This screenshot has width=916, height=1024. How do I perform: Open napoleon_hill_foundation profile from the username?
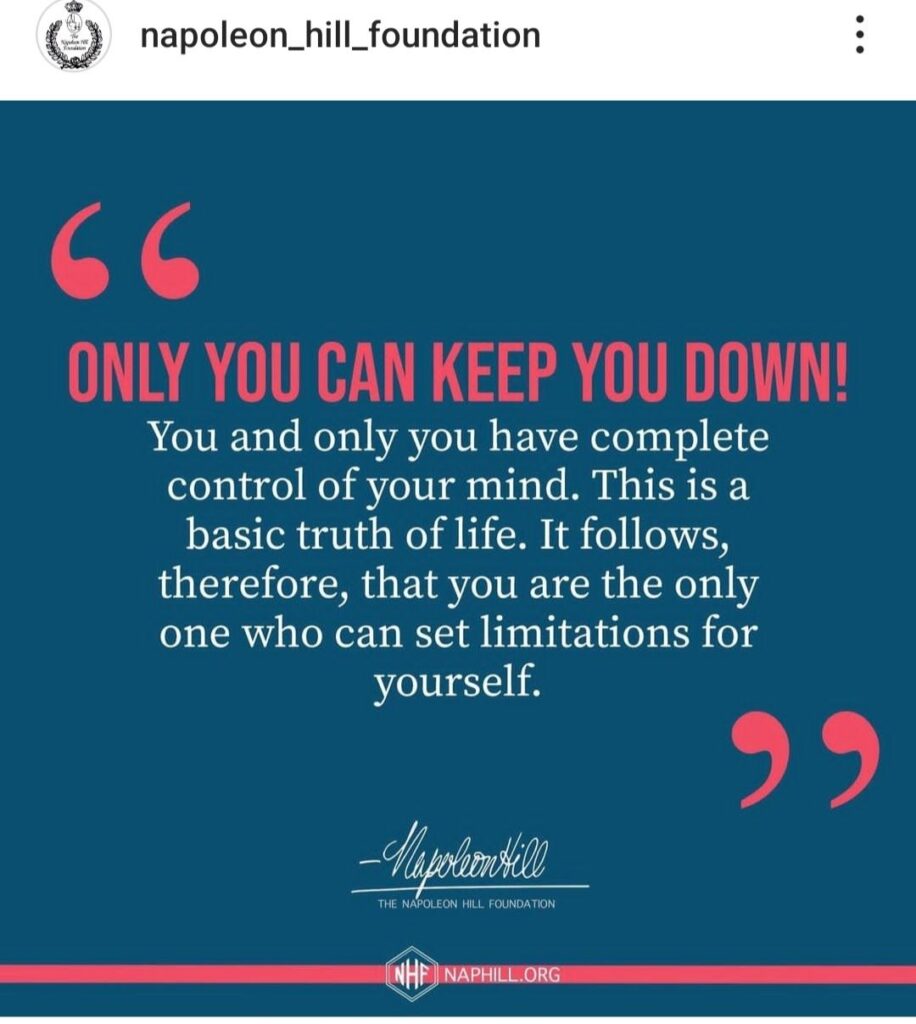[x=340, y=36]
